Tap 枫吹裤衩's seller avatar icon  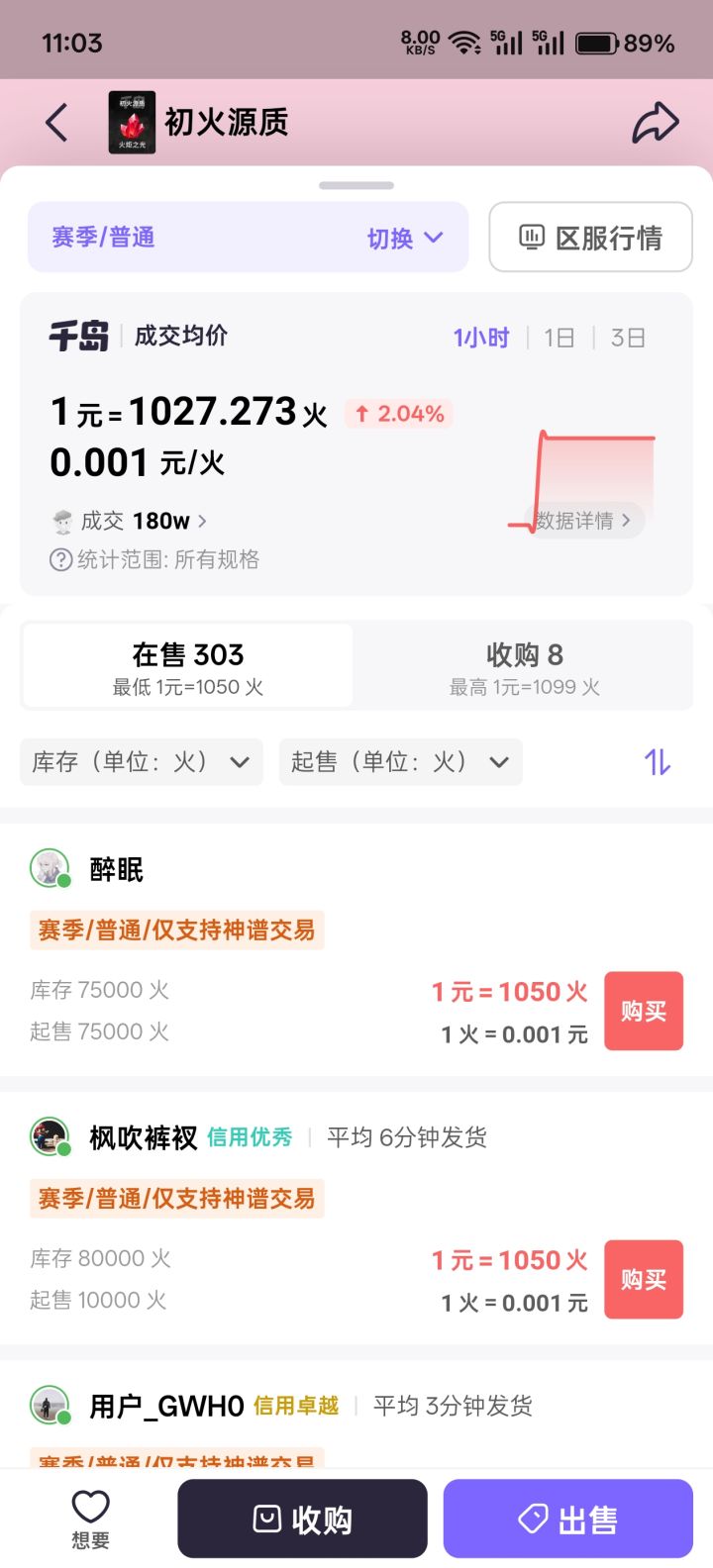tap(48, 1136)
